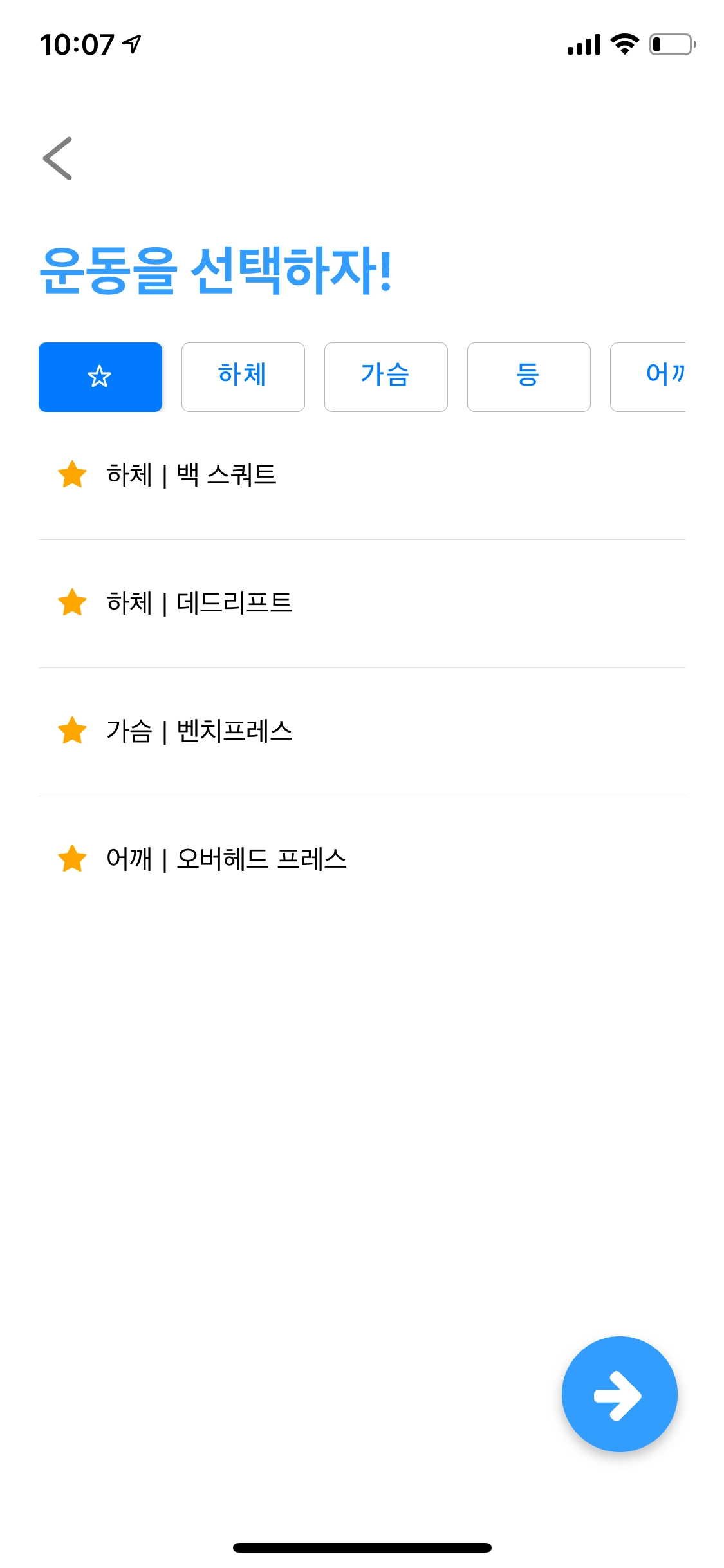Image resolution: width=724 pixels, height=1568 pixels.
Task: Select the 가슴 | 벤치프레스 exercise
Action: (200, 731)
